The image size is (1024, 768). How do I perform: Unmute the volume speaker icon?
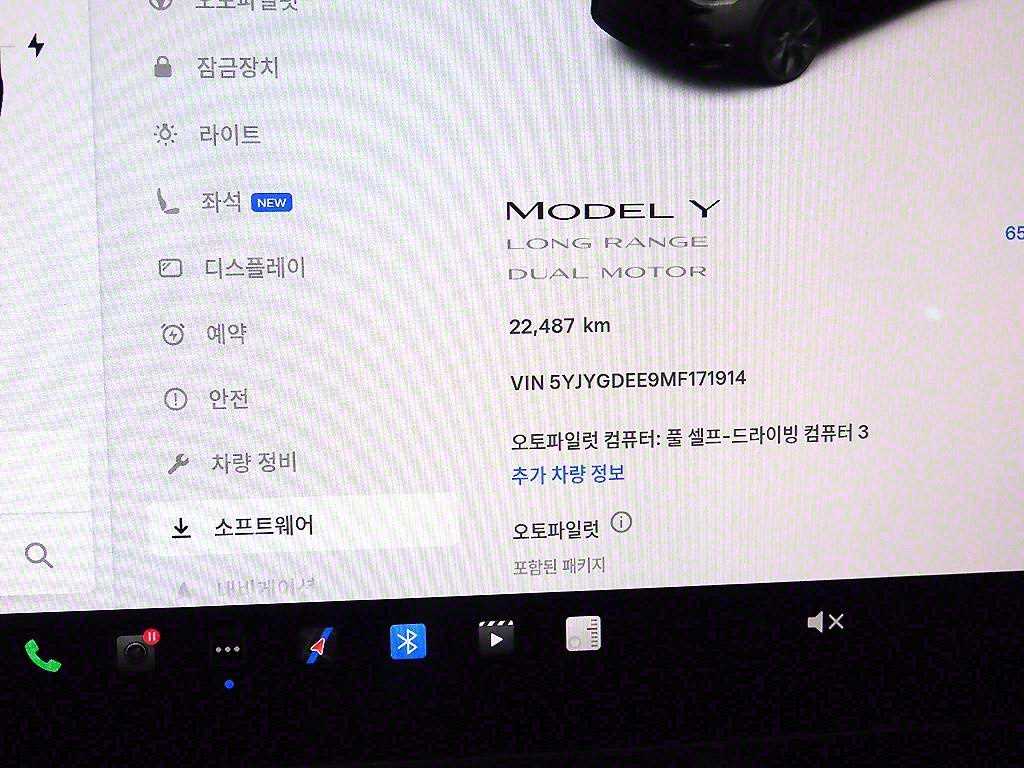pos(825,622)
